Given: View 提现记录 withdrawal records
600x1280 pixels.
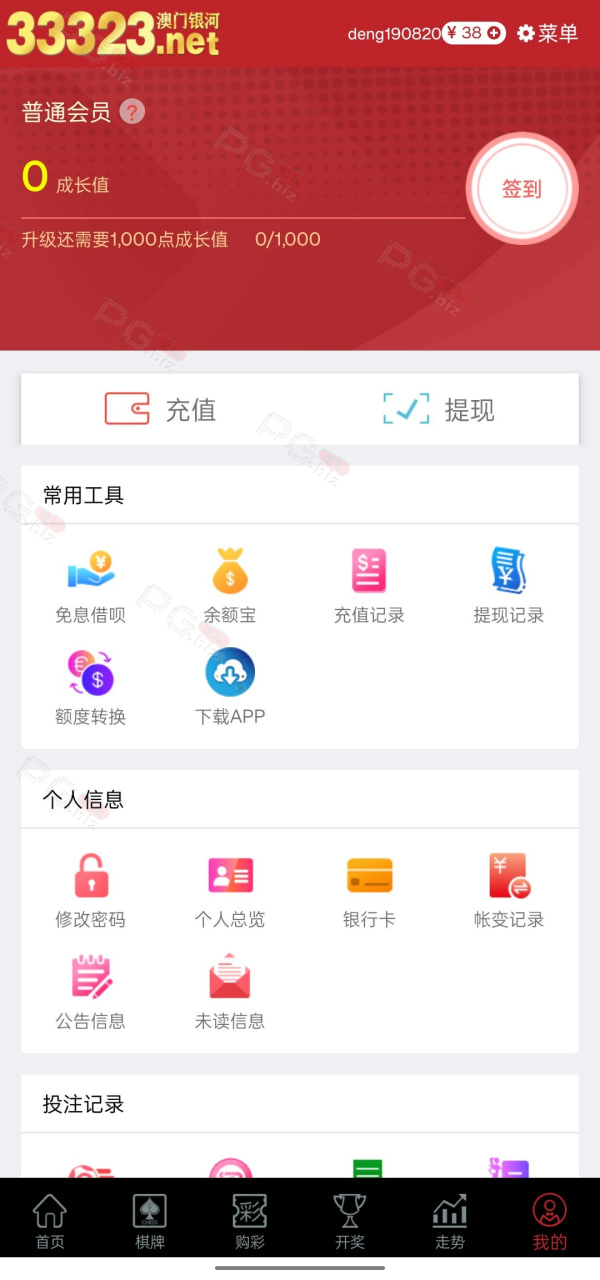Looking at the screenshot, I should (509, 587).
